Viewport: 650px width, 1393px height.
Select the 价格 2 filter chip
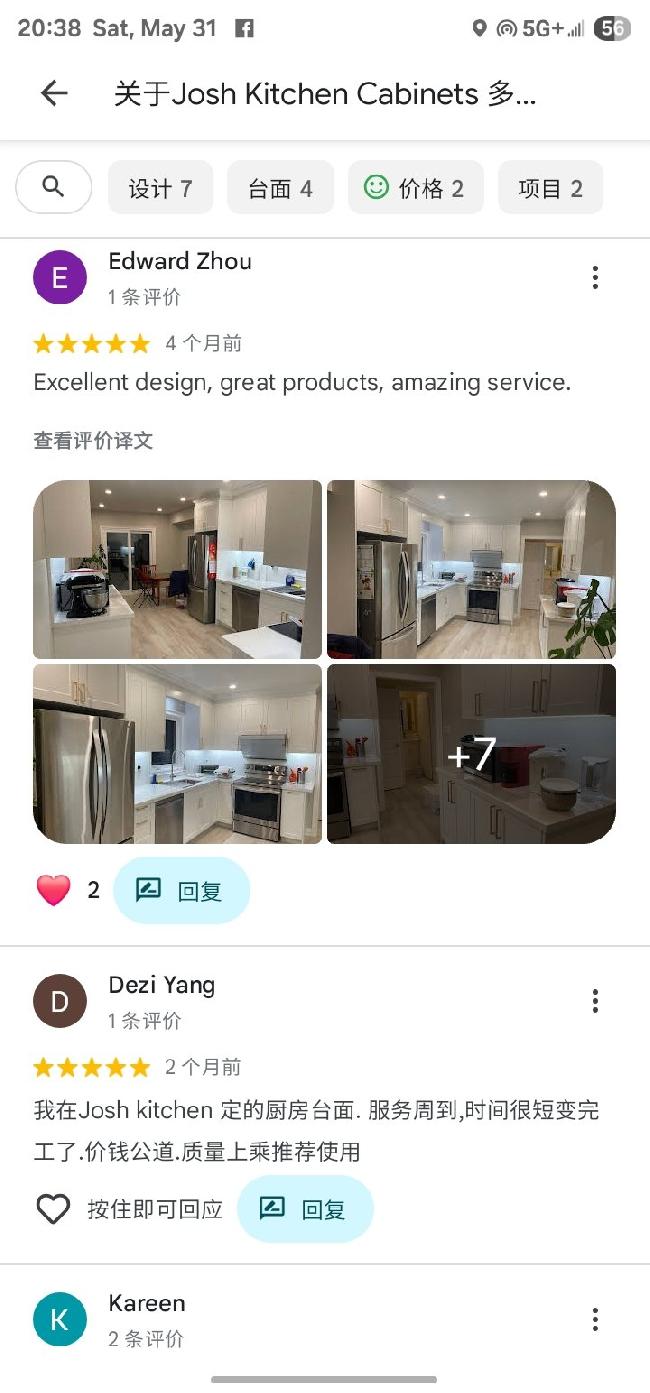[x=415, y=188]
